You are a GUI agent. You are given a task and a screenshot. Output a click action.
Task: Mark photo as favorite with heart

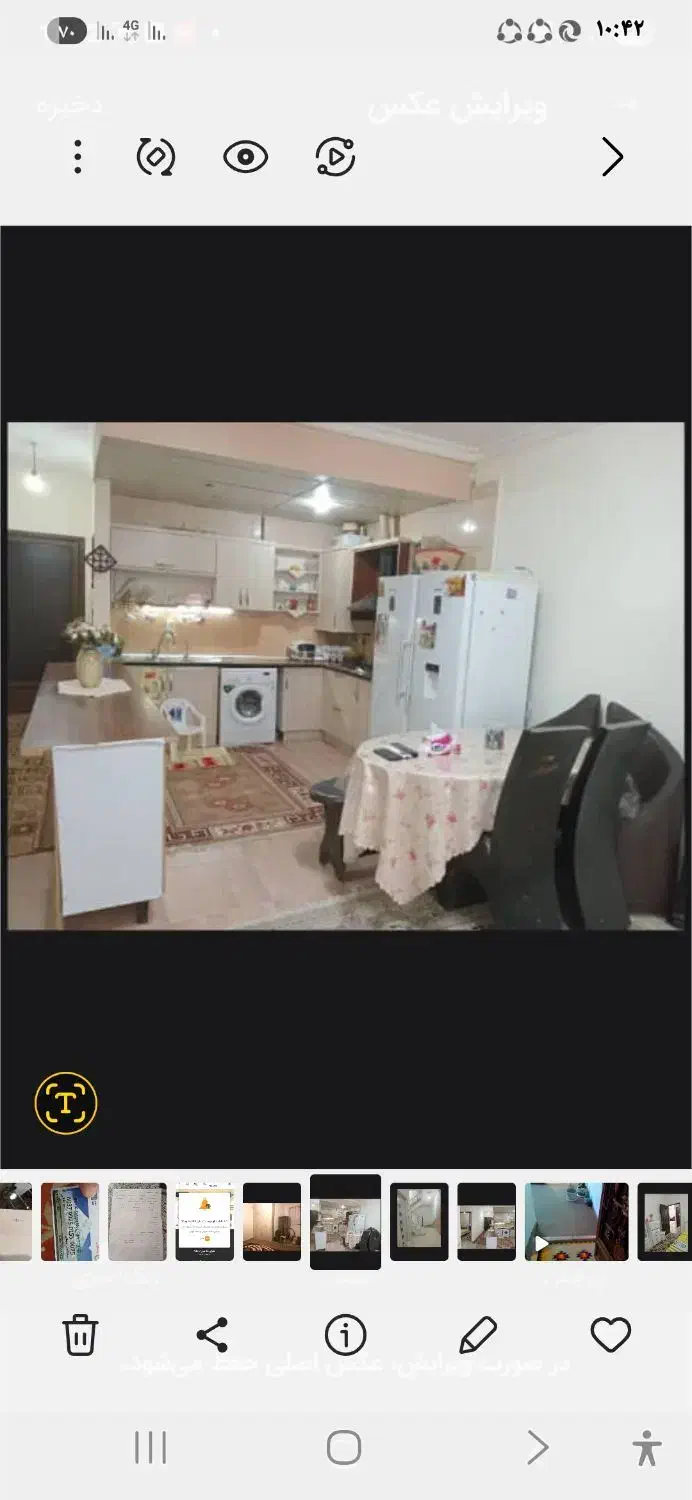pos(610,1335)
